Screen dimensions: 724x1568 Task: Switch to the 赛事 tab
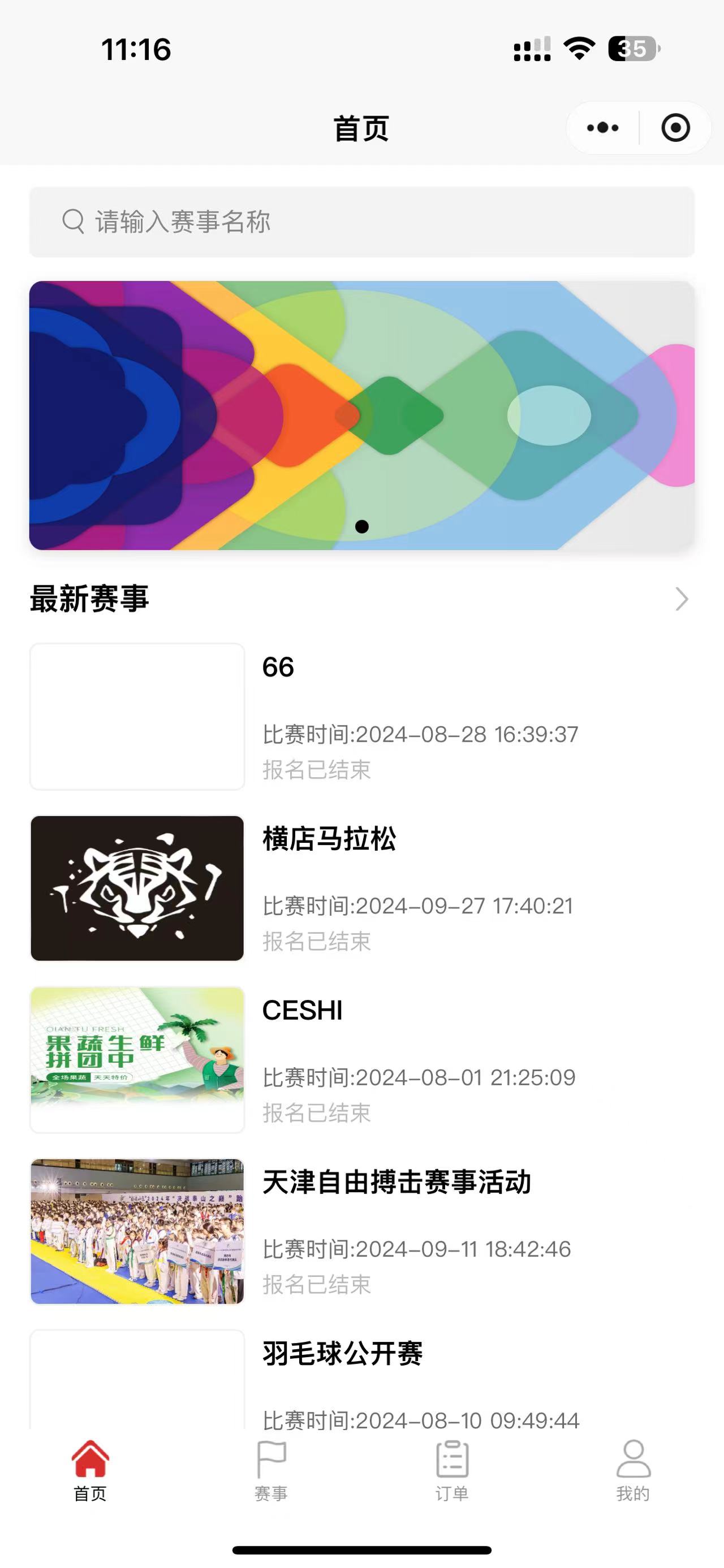point(271,1470)
